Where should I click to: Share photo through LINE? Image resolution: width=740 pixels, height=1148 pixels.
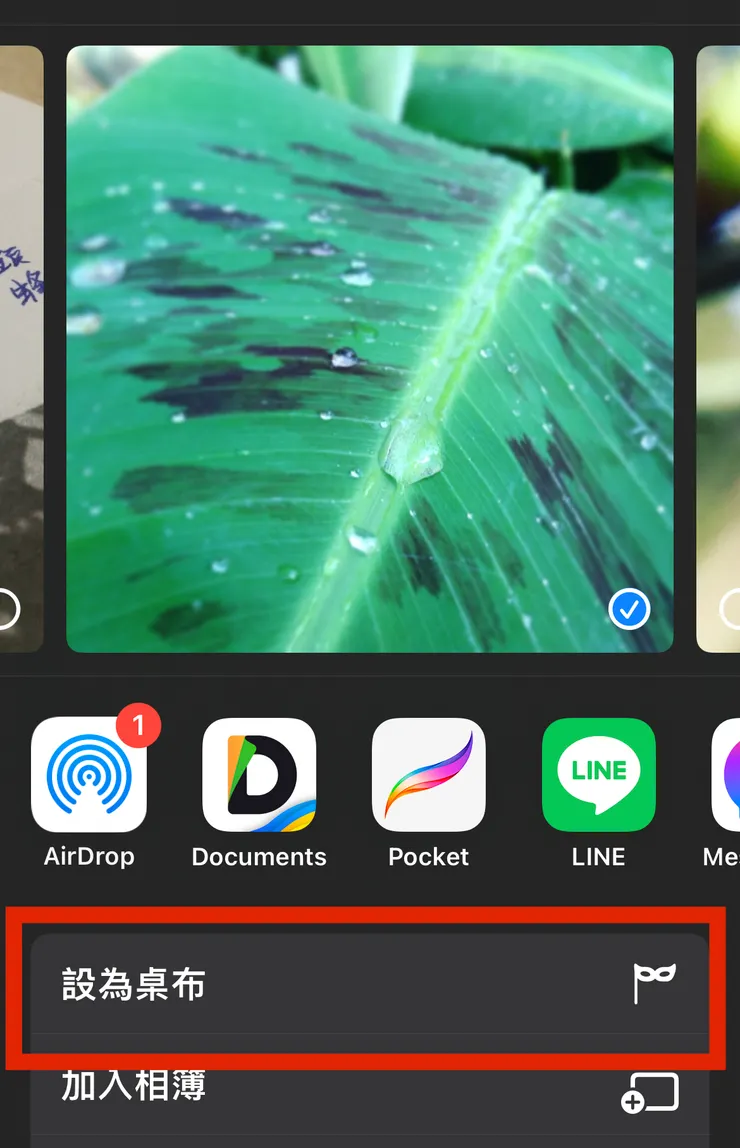click(x=598, y=775)
